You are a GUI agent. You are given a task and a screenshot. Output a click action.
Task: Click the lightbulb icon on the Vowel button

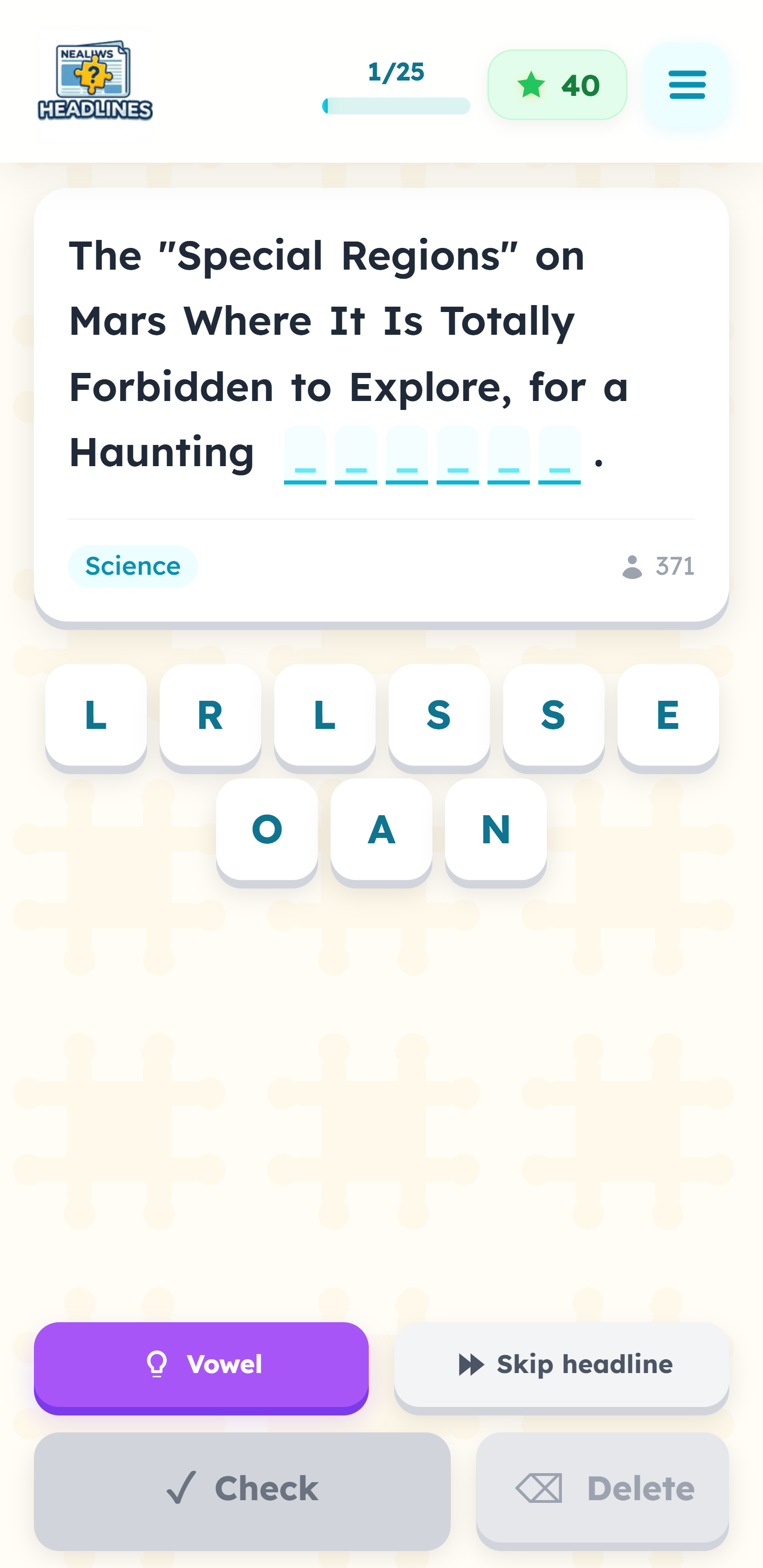[x=157, y=1364]
